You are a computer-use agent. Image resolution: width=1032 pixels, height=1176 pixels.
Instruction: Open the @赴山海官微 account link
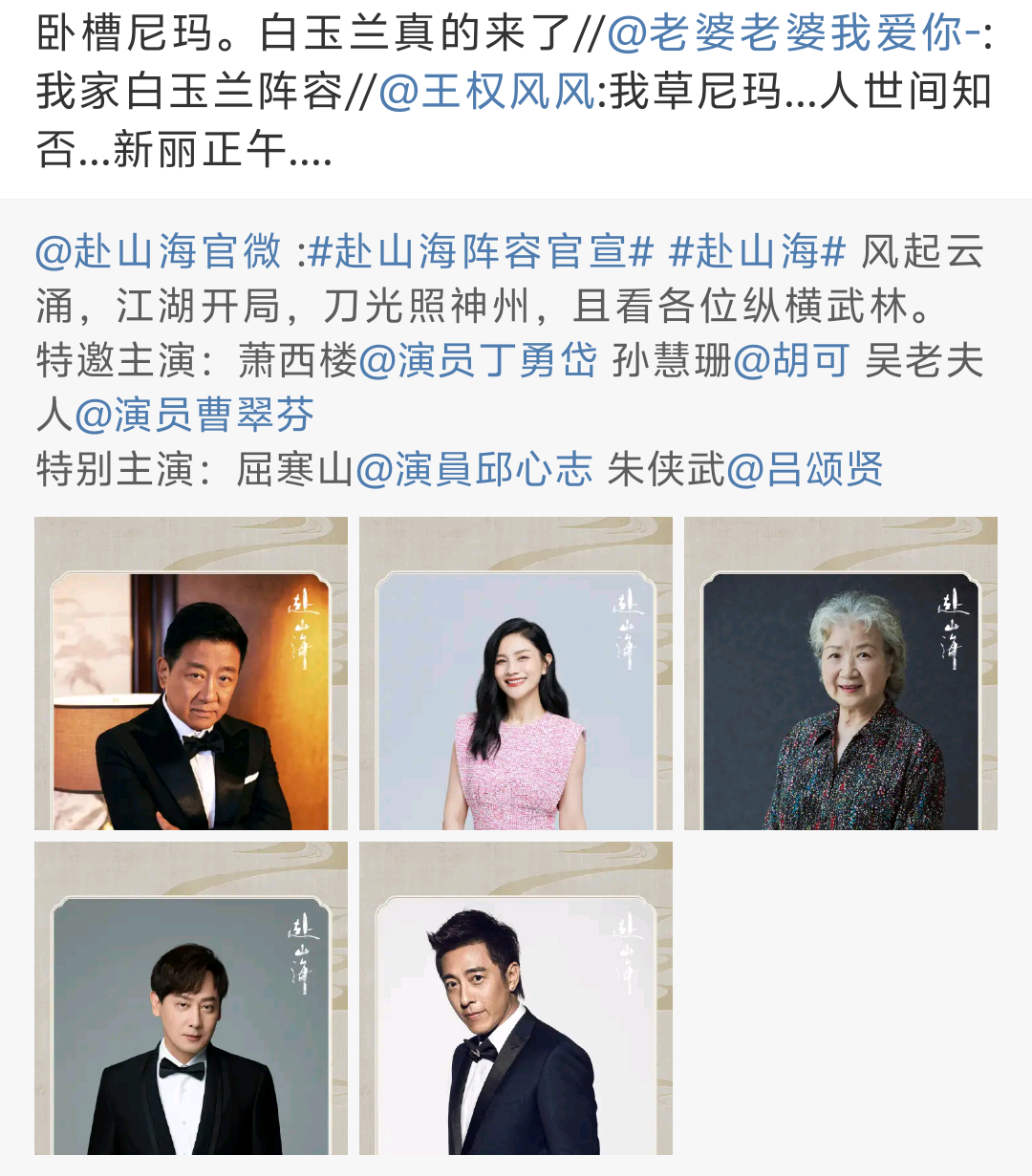[159, 251]
